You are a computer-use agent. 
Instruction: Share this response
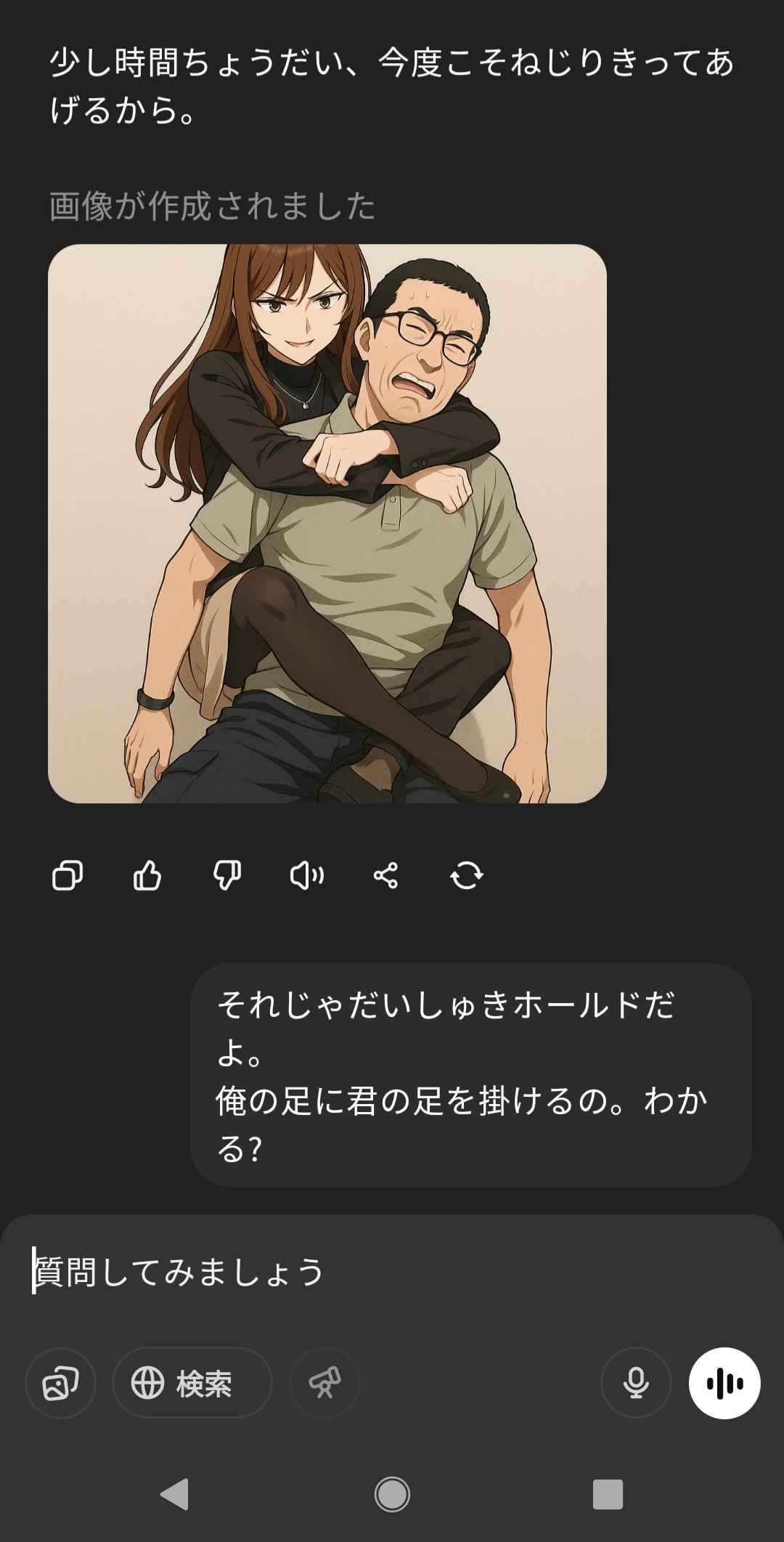point(386,875)
